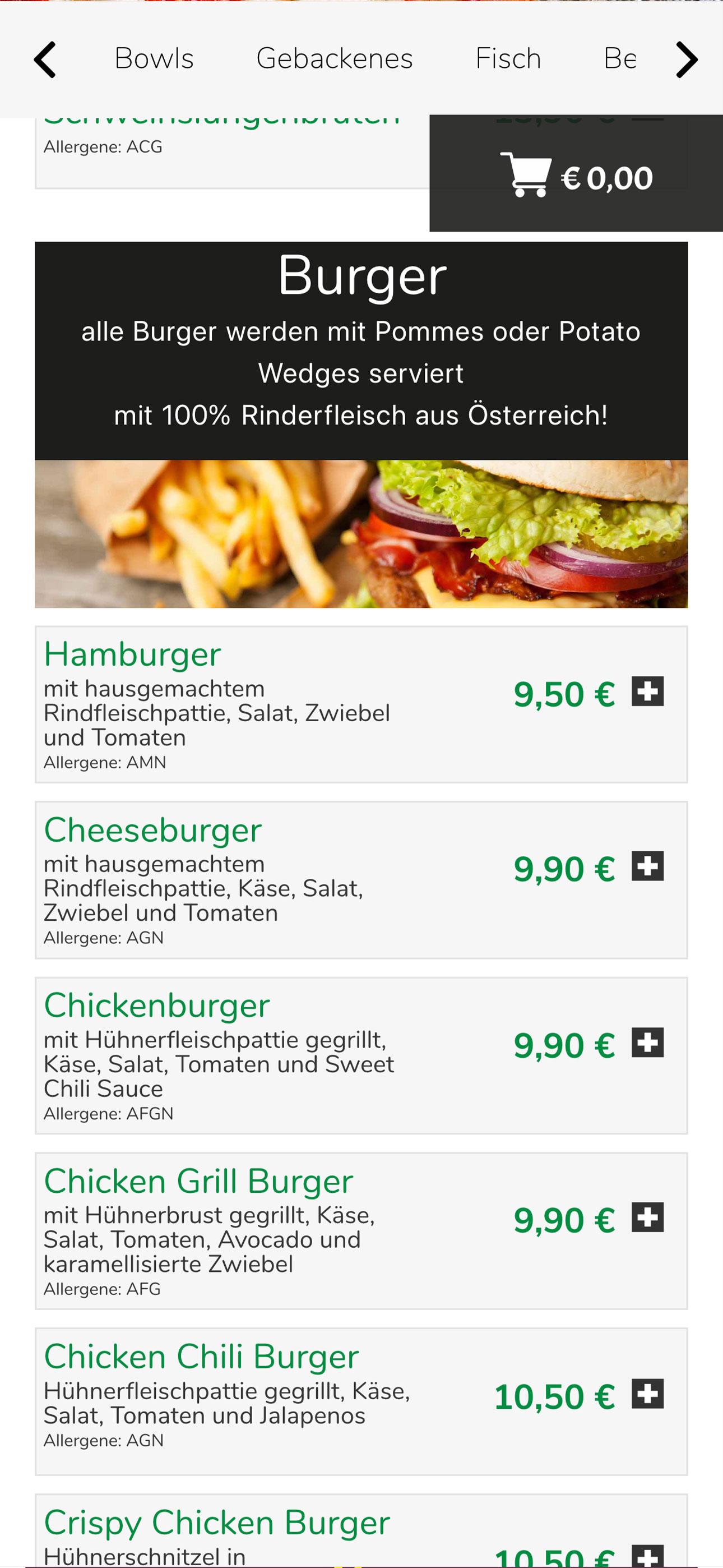Add Chicken Chili Burger to the cart
The width and height of the screenshot is (723, 1568).
click(x=647, y=1393)
